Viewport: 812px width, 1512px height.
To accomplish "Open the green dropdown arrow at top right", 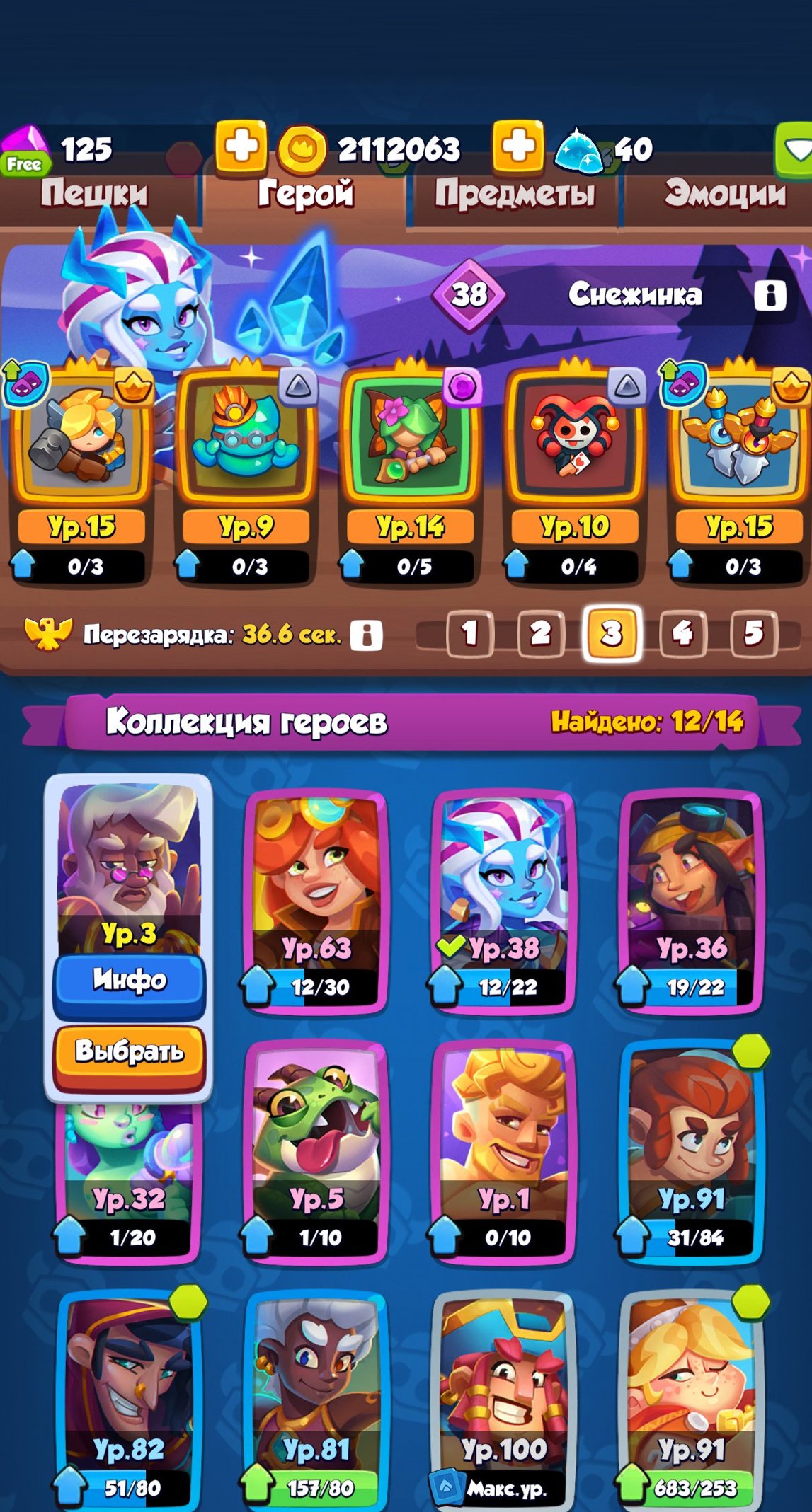I will pyautogui.click(x=794, y=150).
